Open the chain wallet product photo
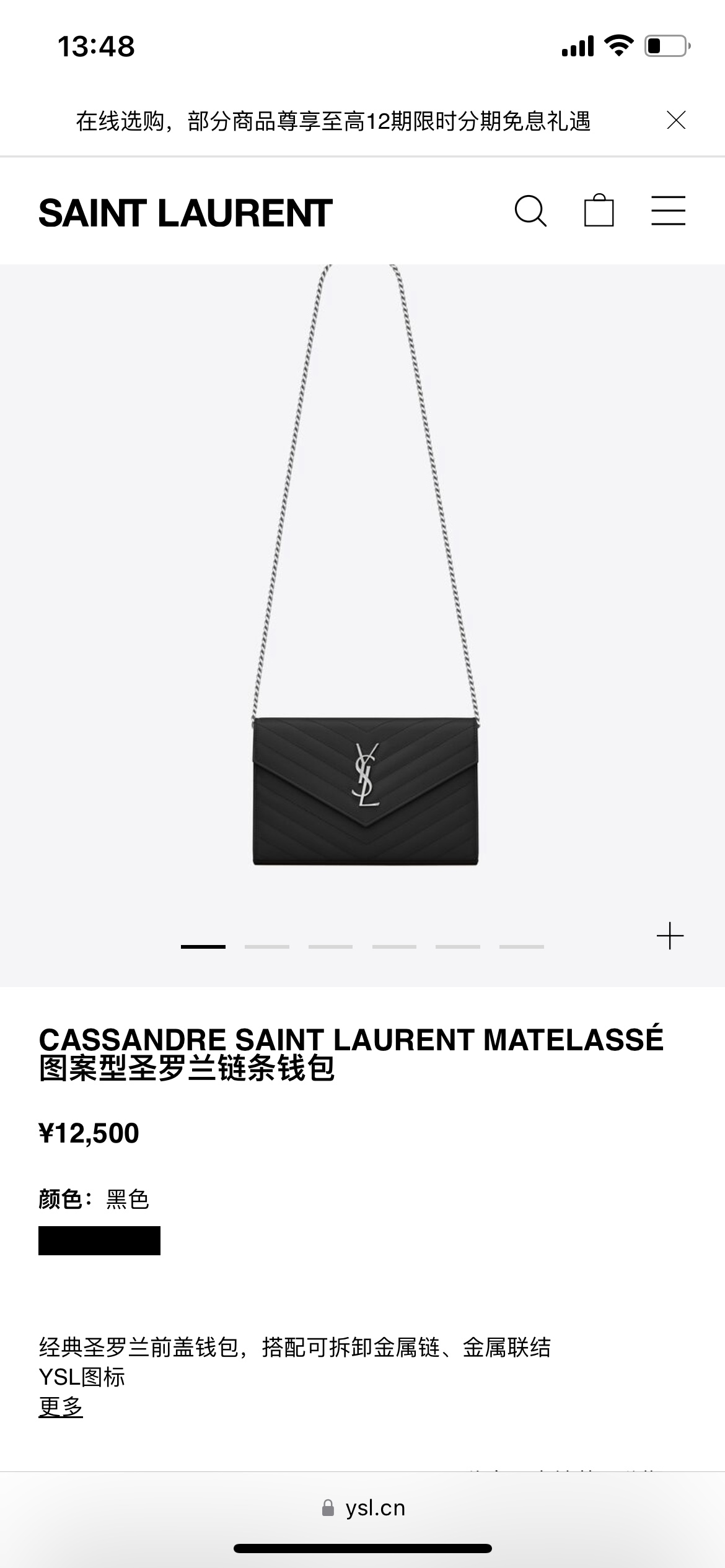The height and width of the screenshot is (1568, 725). (x=365, y=793)
